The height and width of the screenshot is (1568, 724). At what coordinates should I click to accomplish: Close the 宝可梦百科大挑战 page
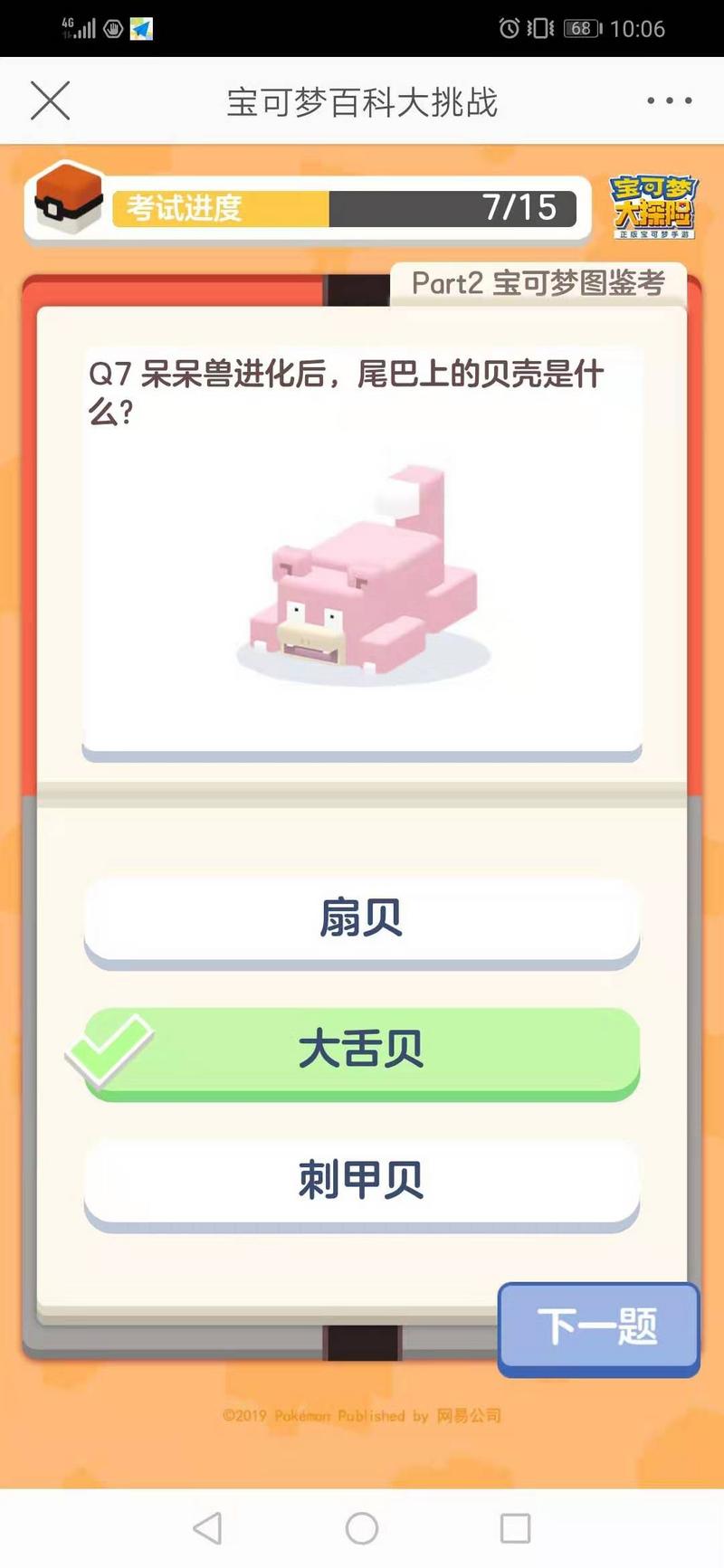(50, 100)
